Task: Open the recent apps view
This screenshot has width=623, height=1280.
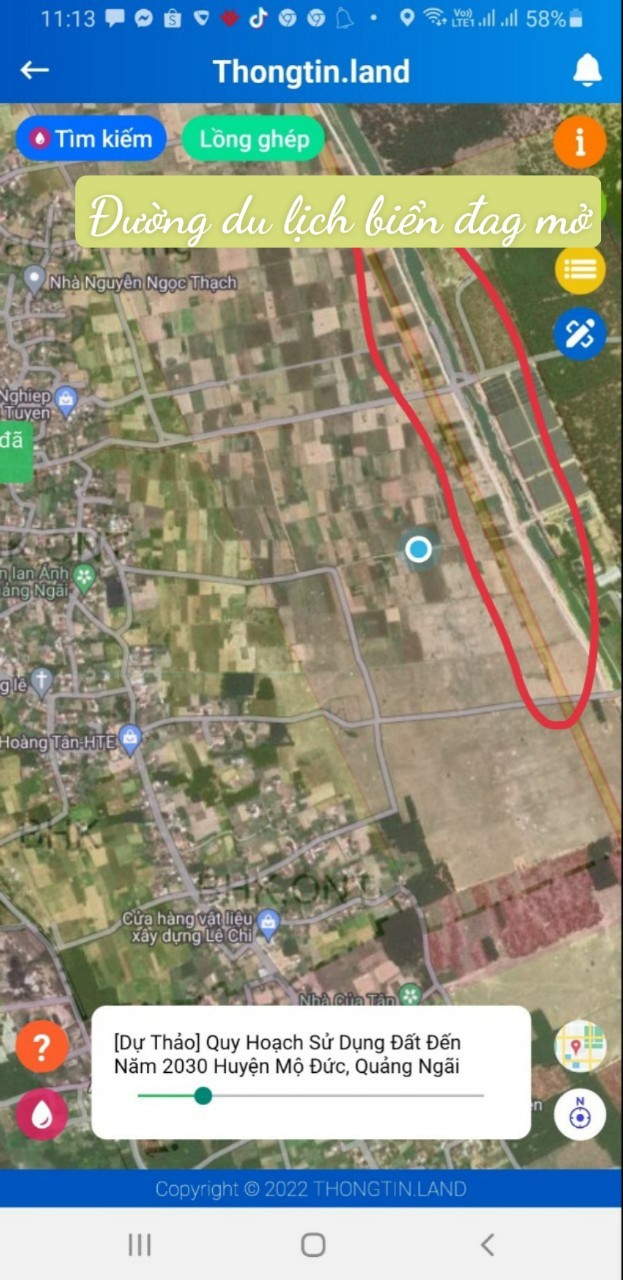Action: click(x=139, y=1244)
